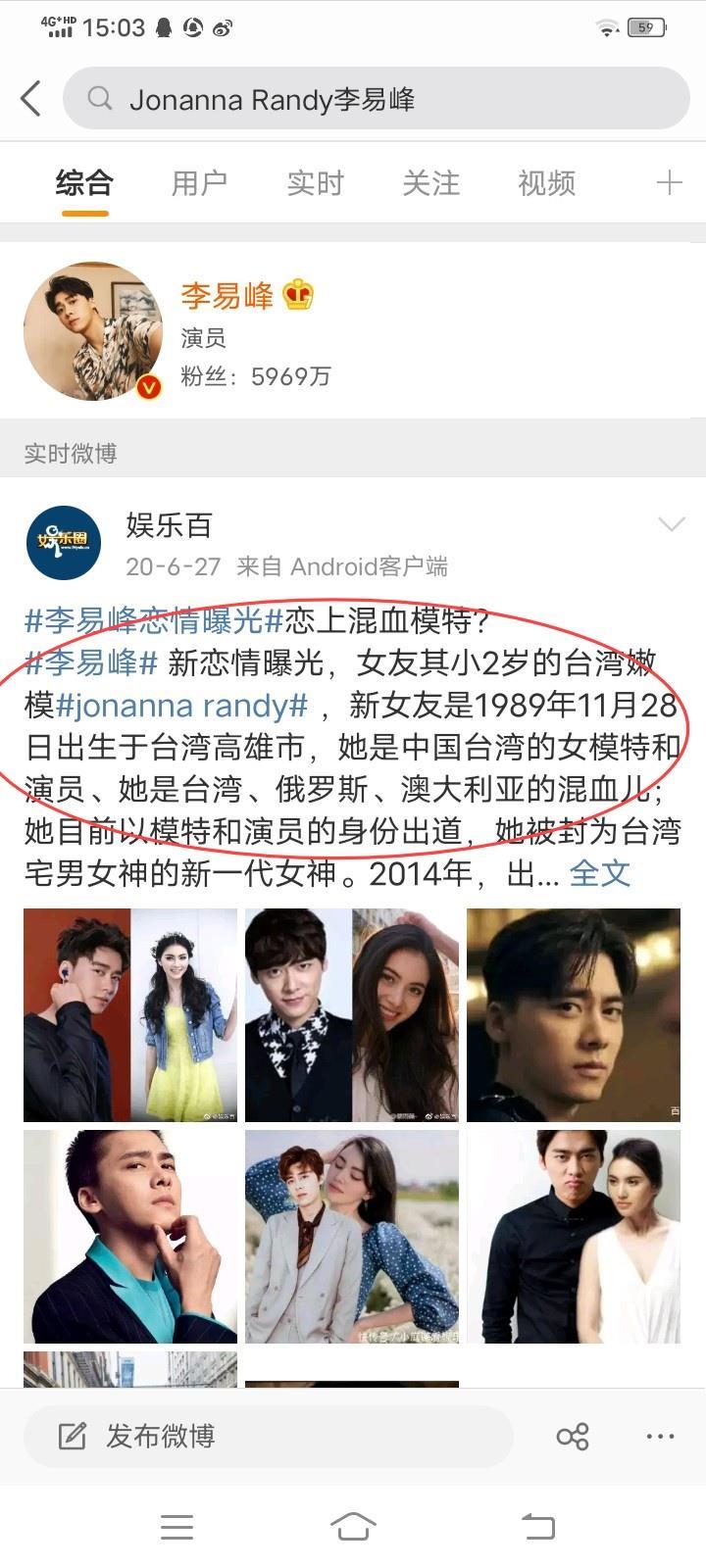Open the #李易峰恋情曝光# hashtag

[x=154, y=620]
